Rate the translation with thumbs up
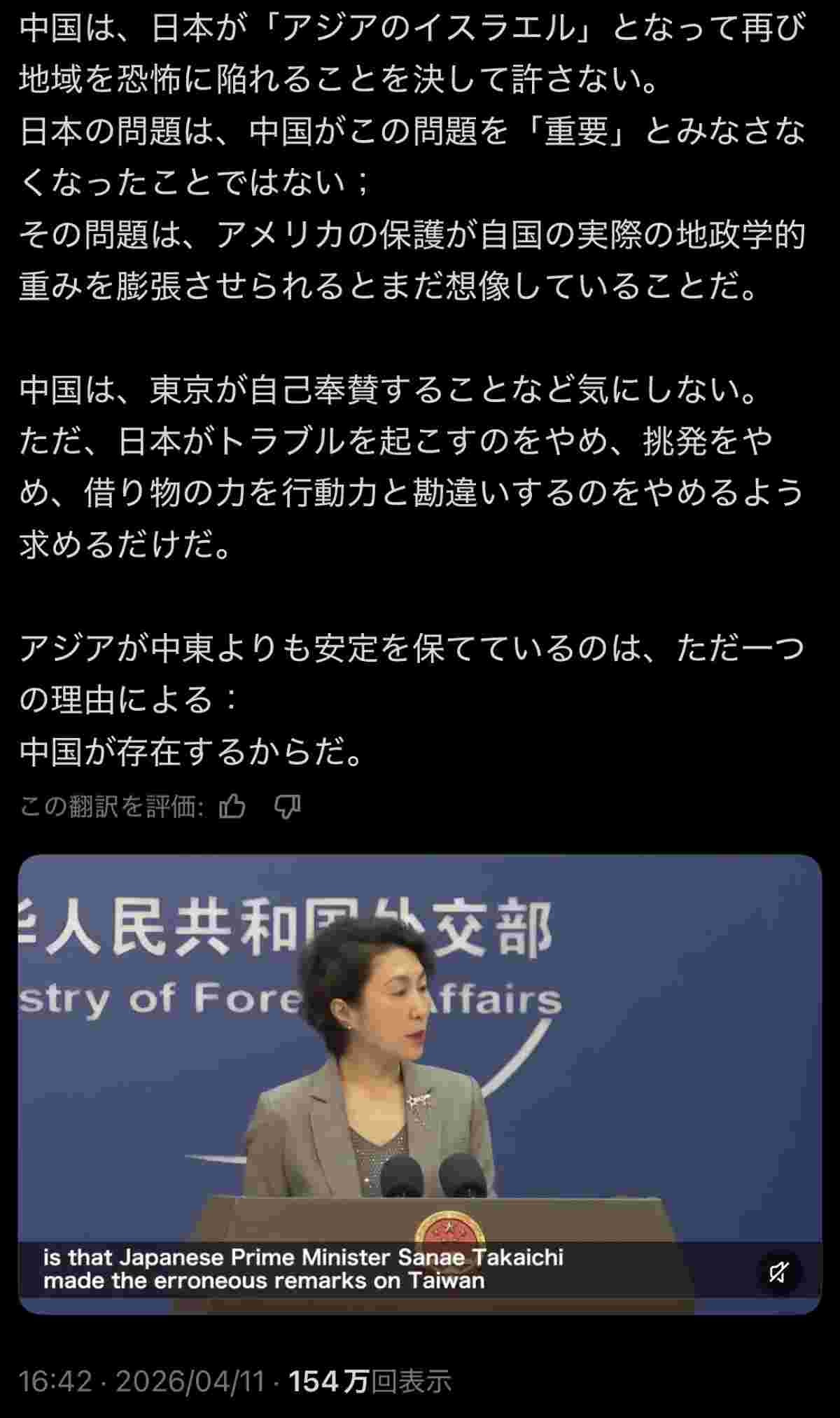840x1418 pixels. coord(232,807)
